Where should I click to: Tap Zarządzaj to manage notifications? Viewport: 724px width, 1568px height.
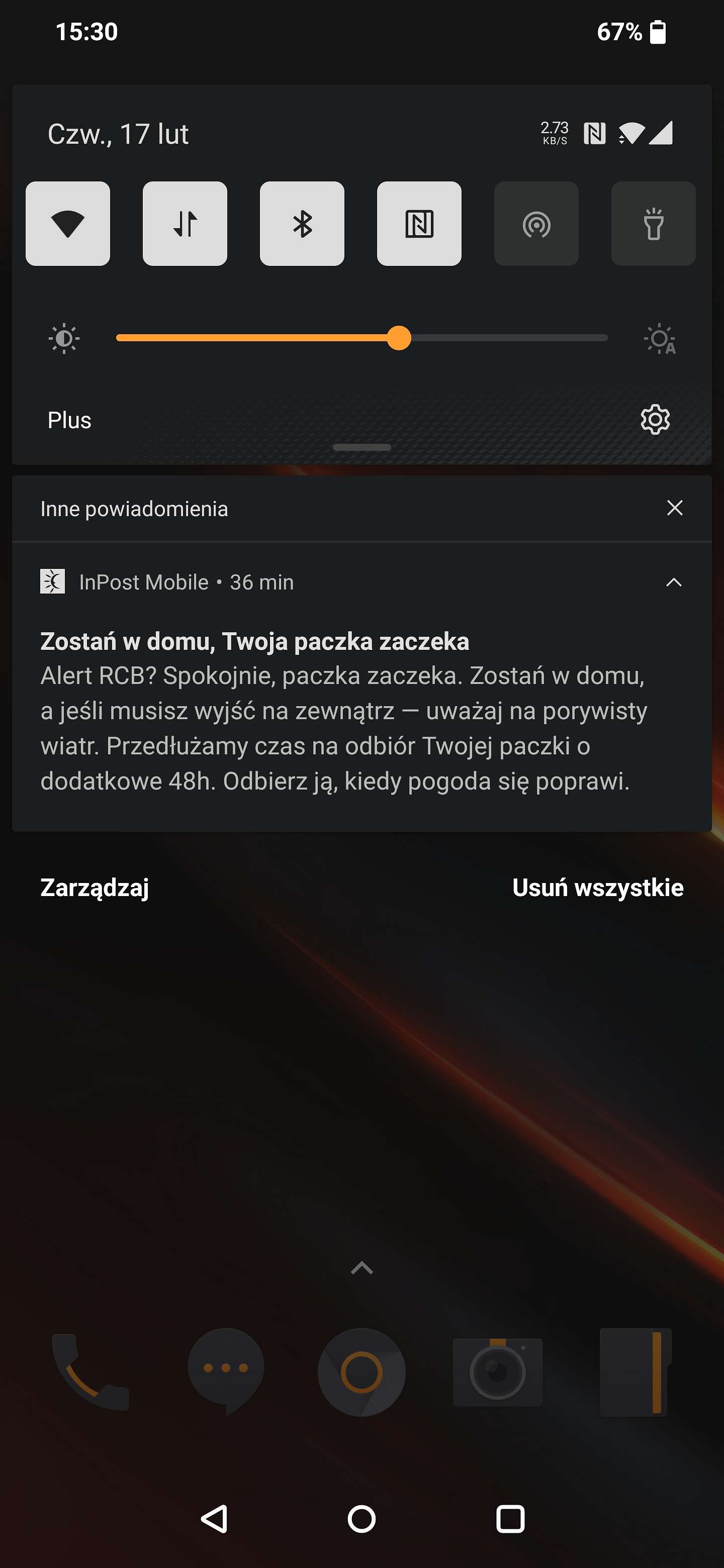click(95, 888)
